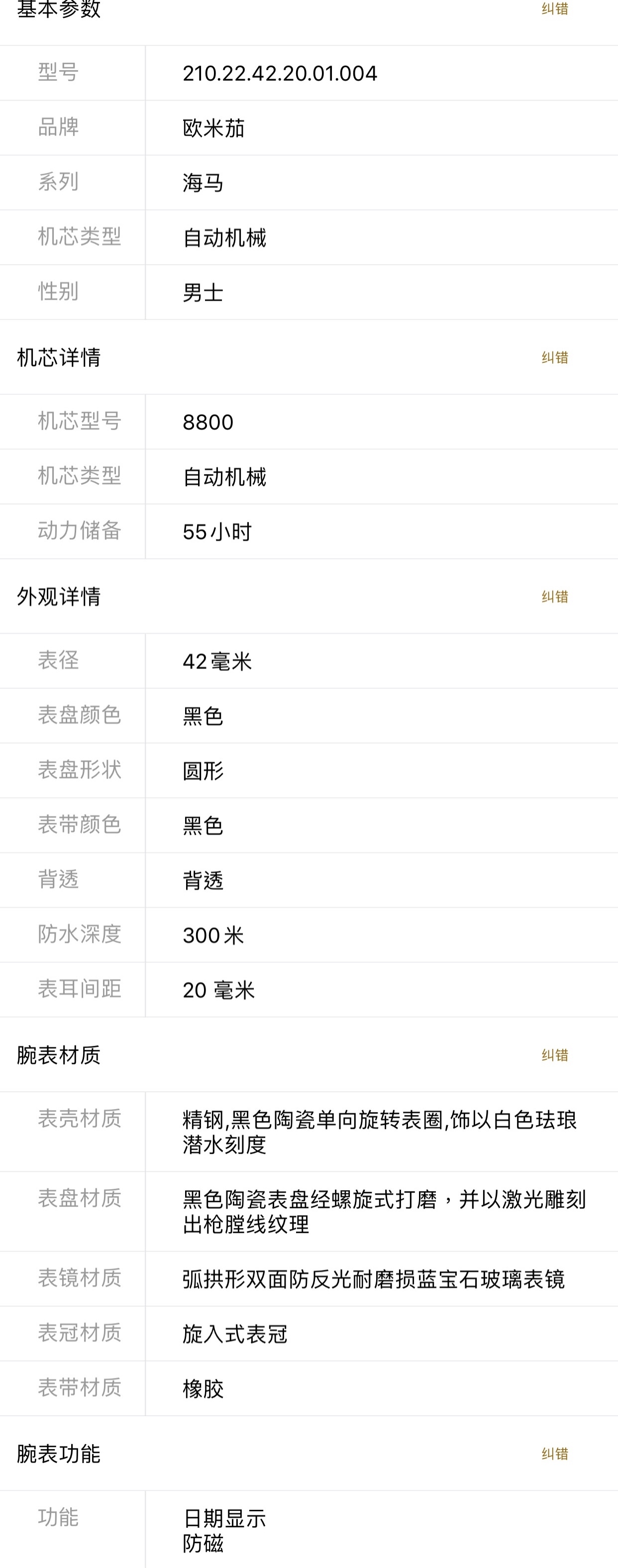Viewport: 618px width, 1568px height.
Task: Tap 纠错 next to 基本参数
Action: pyautogui.click(x=555, y=8)
